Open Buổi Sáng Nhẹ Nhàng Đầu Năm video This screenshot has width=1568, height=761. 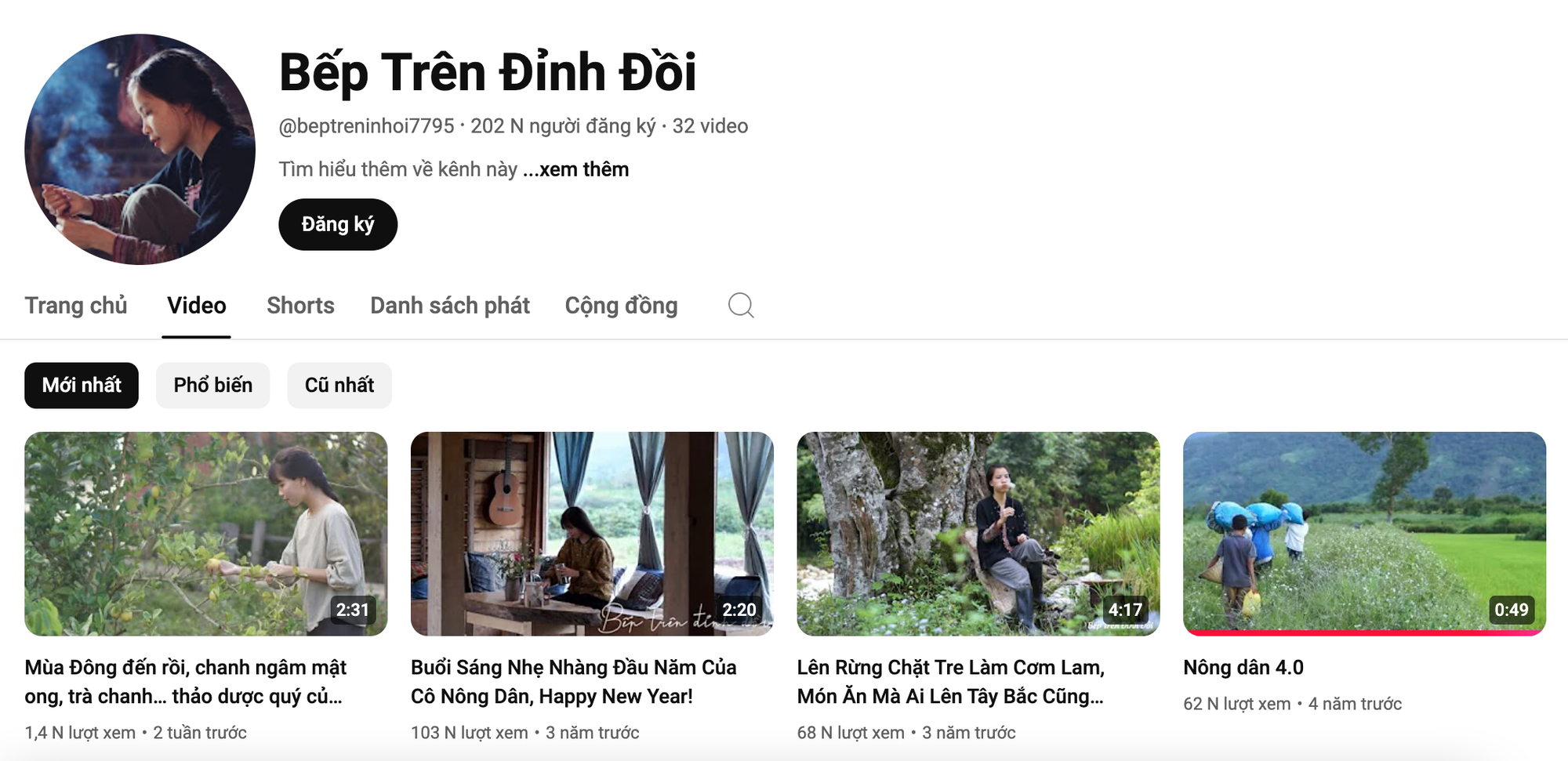(x=592, y=533)
